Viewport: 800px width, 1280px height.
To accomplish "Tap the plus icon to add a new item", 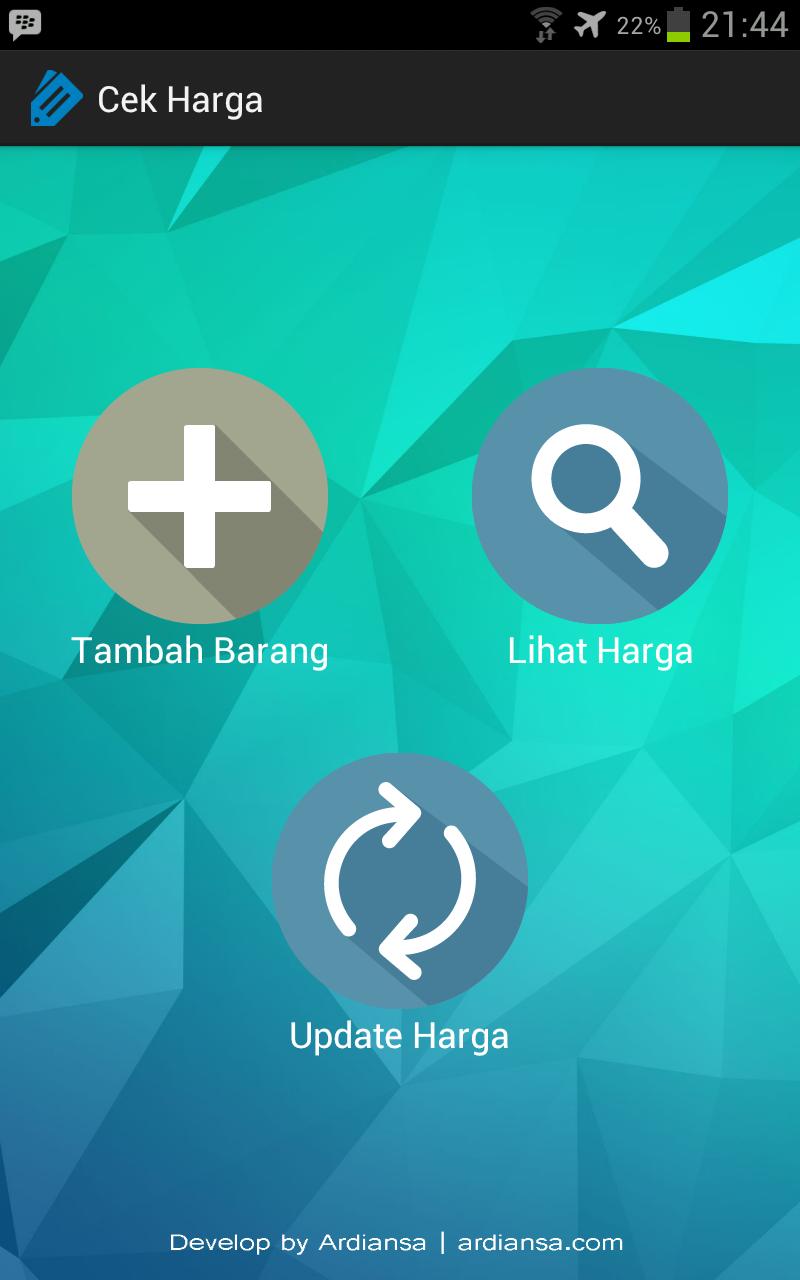I will pos(200,495).
